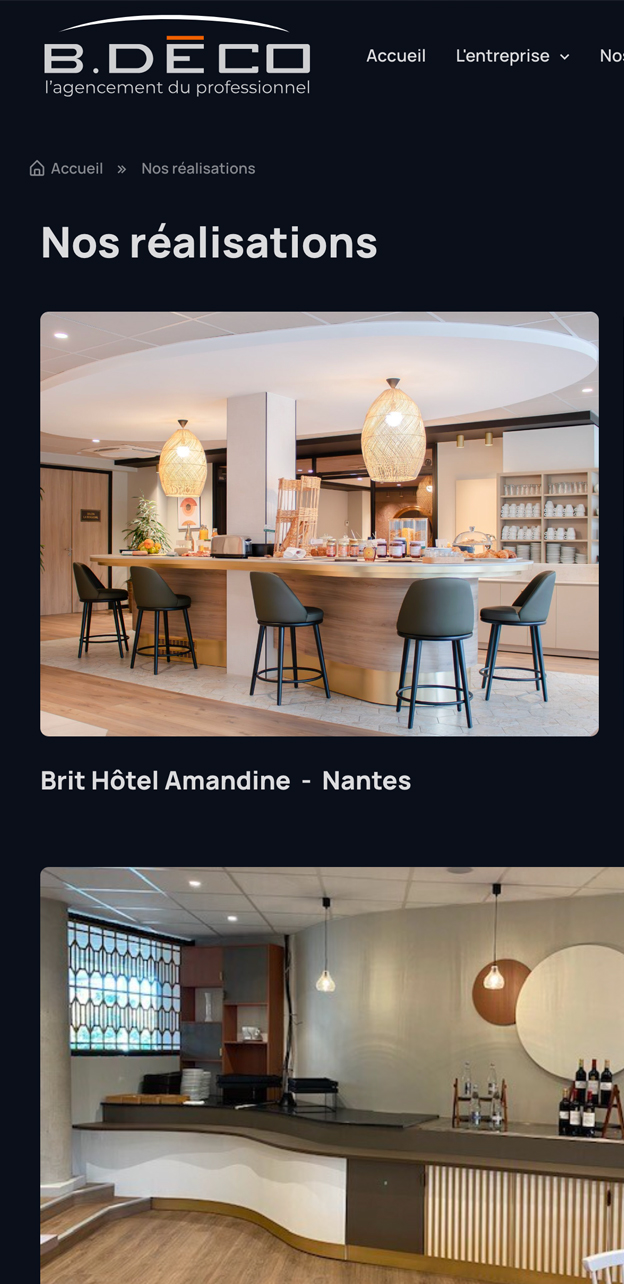Go to Accueil in the top menu

point(396,56)
